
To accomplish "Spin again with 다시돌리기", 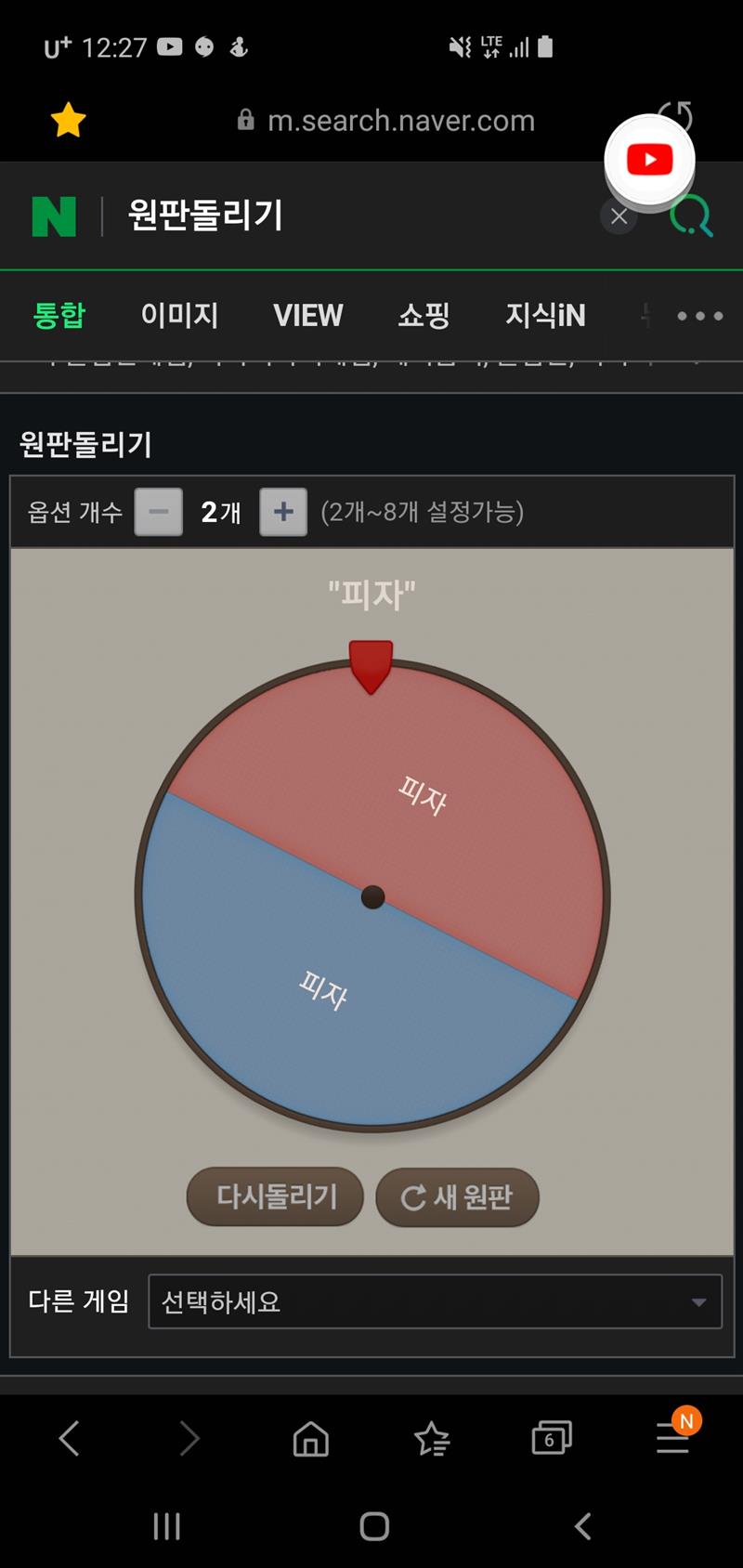I will (276, 1196).
